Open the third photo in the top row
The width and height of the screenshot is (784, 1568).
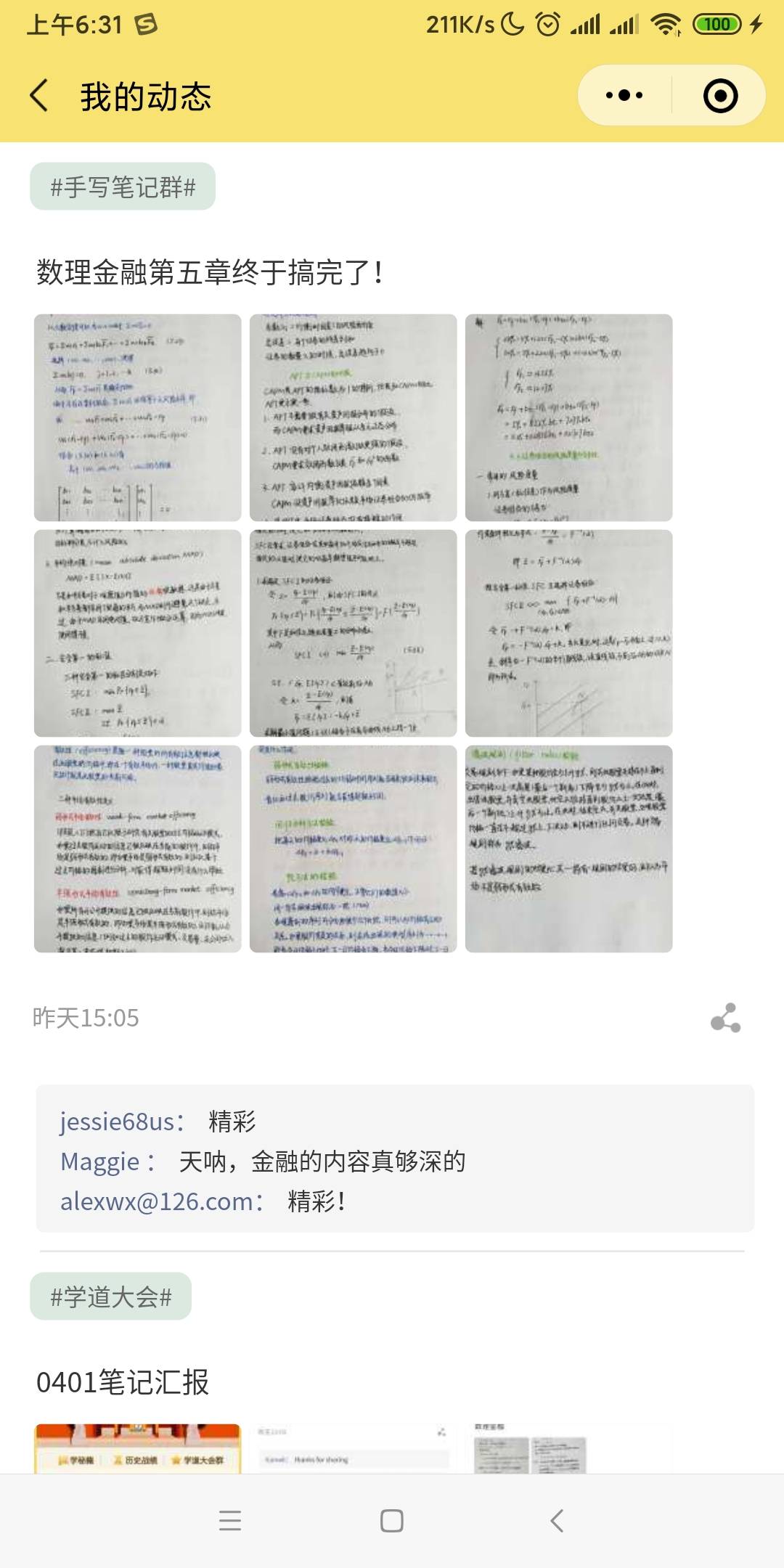568,417
